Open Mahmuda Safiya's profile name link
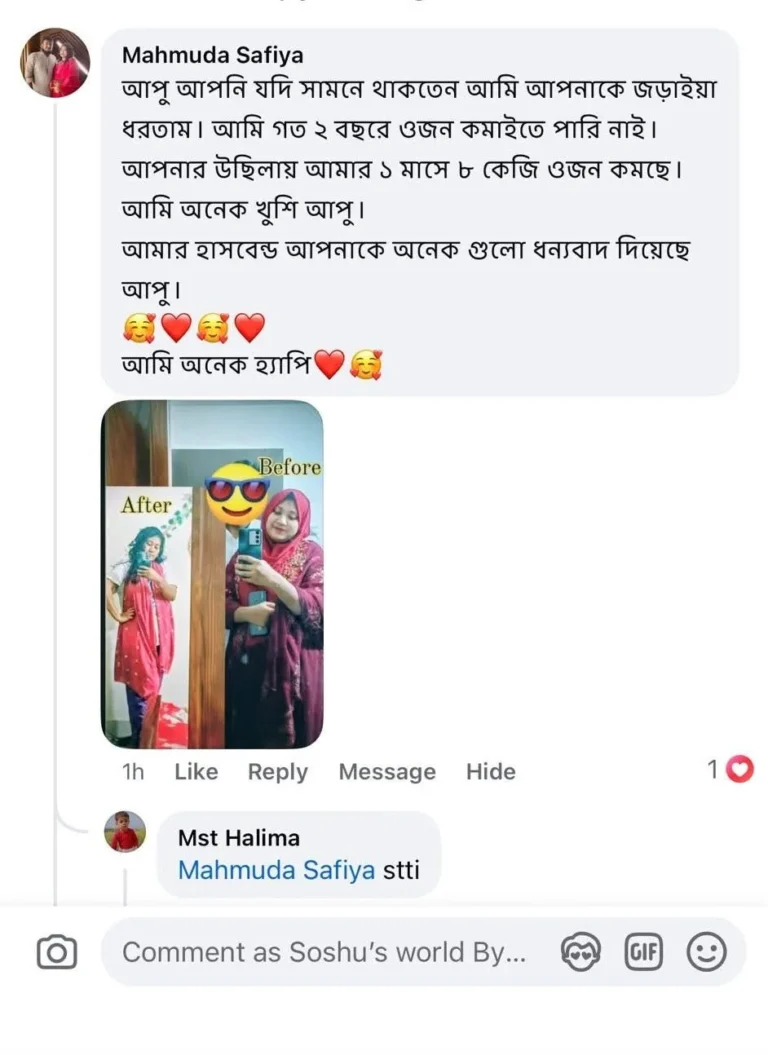 click(212, 55)
